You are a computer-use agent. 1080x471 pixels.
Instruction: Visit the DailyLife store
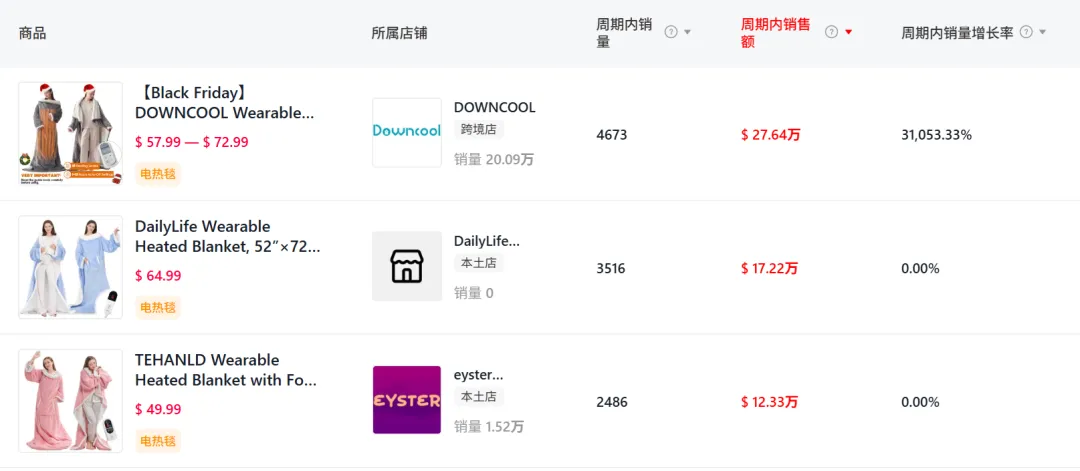487,241
